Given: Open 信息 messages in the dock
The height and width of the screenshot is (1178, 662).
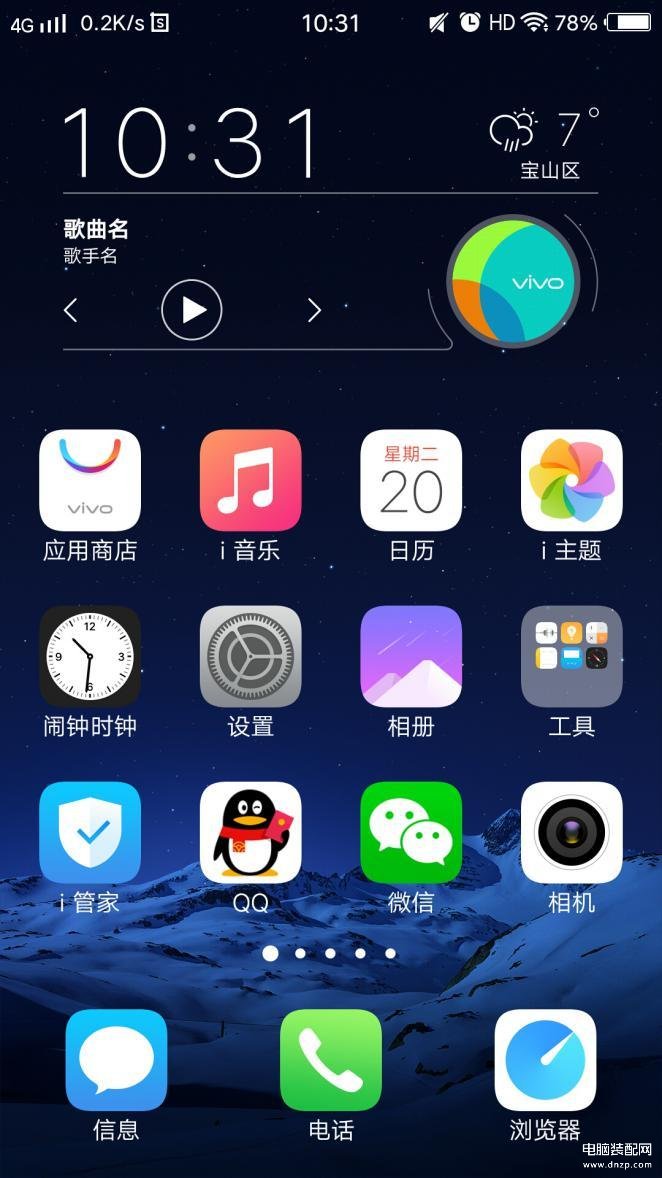Looking at the screenshot, I should (116, 1060).
